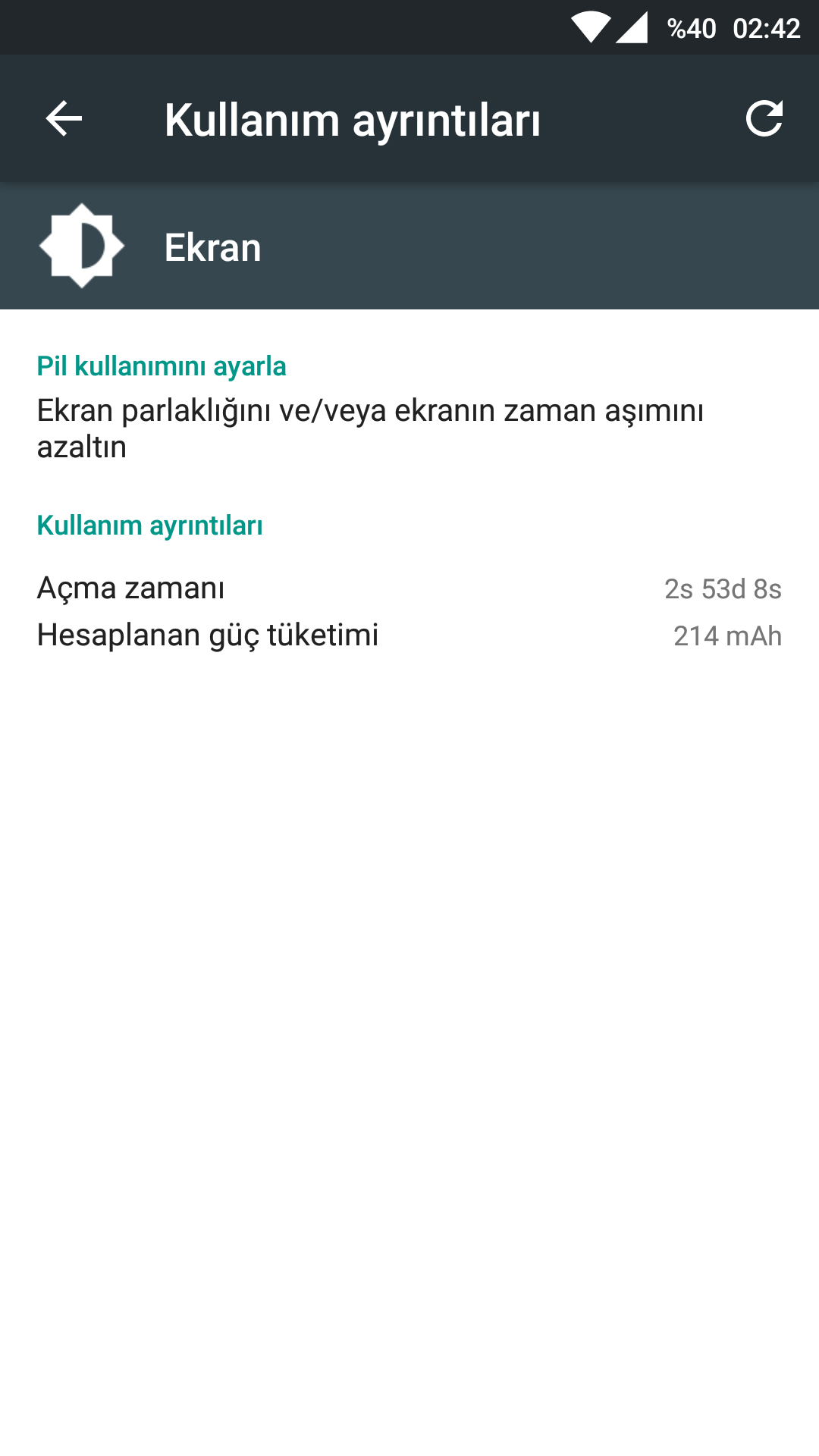The height and width of the screenshot is (1456, 819).
Task: Go back from Kullanım ayrıntıları
Action: pos(64,119)
